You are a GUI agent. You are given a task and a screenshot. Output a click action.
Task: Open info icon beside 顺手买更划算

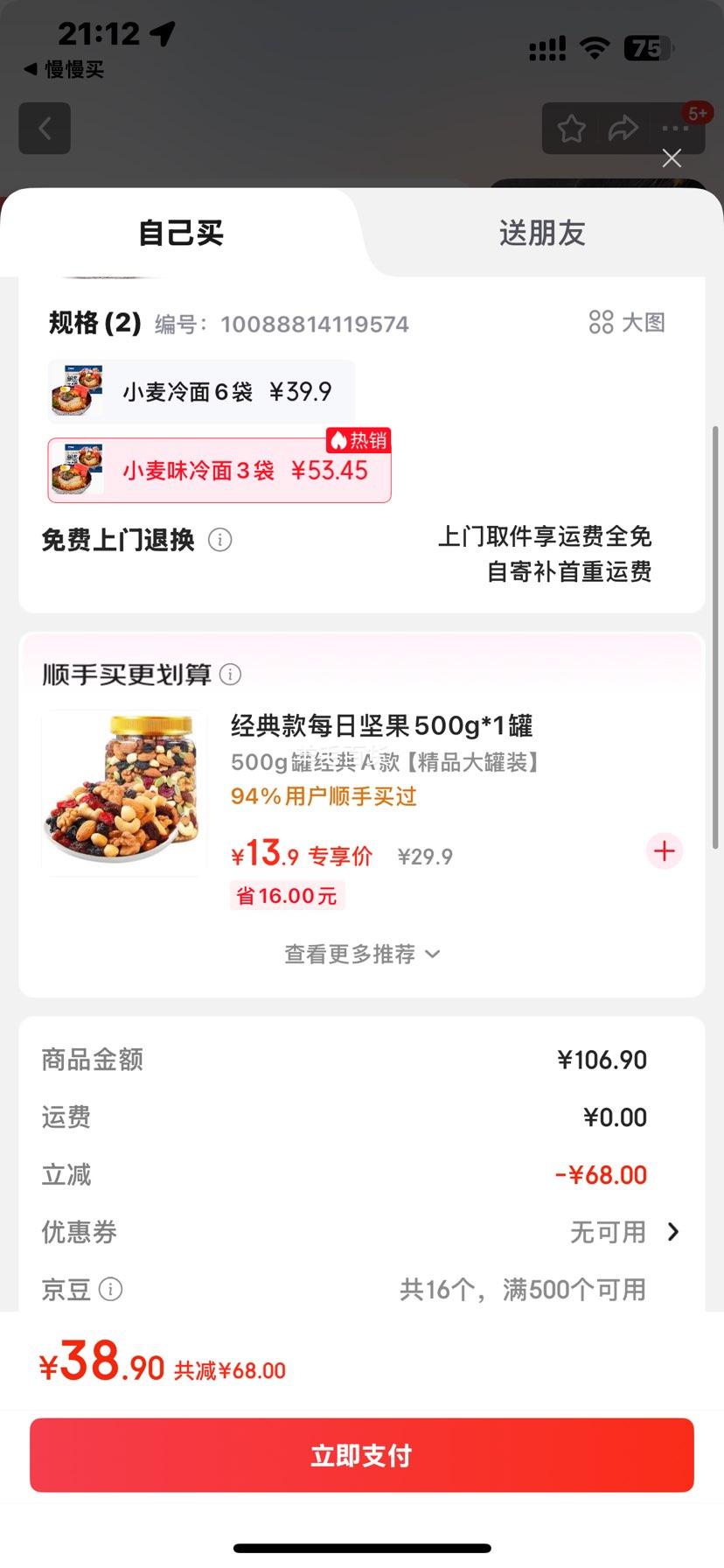pos(230,675)
